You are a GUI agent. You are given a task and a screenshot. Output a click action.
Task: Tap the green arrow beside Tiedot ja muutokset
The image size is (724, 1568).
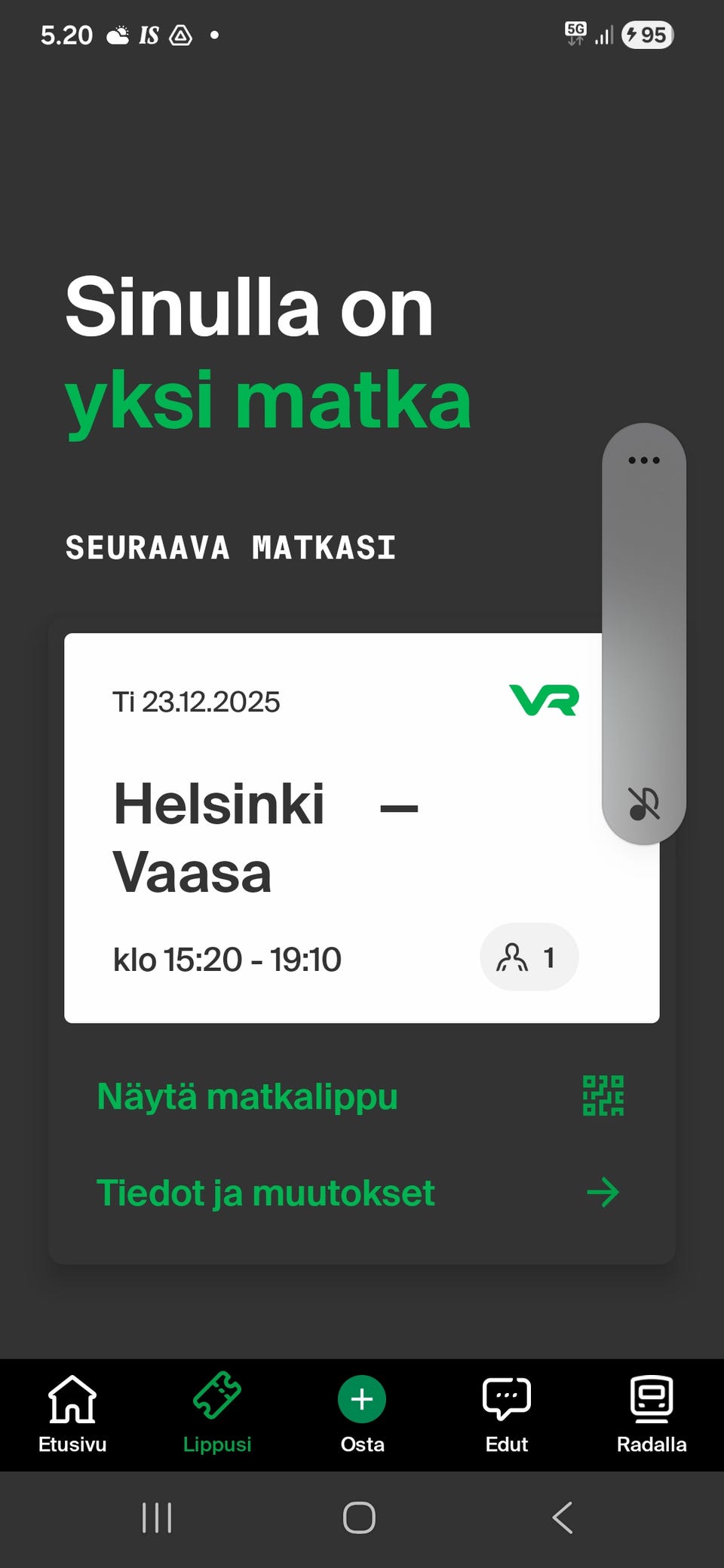point(601,1192)
